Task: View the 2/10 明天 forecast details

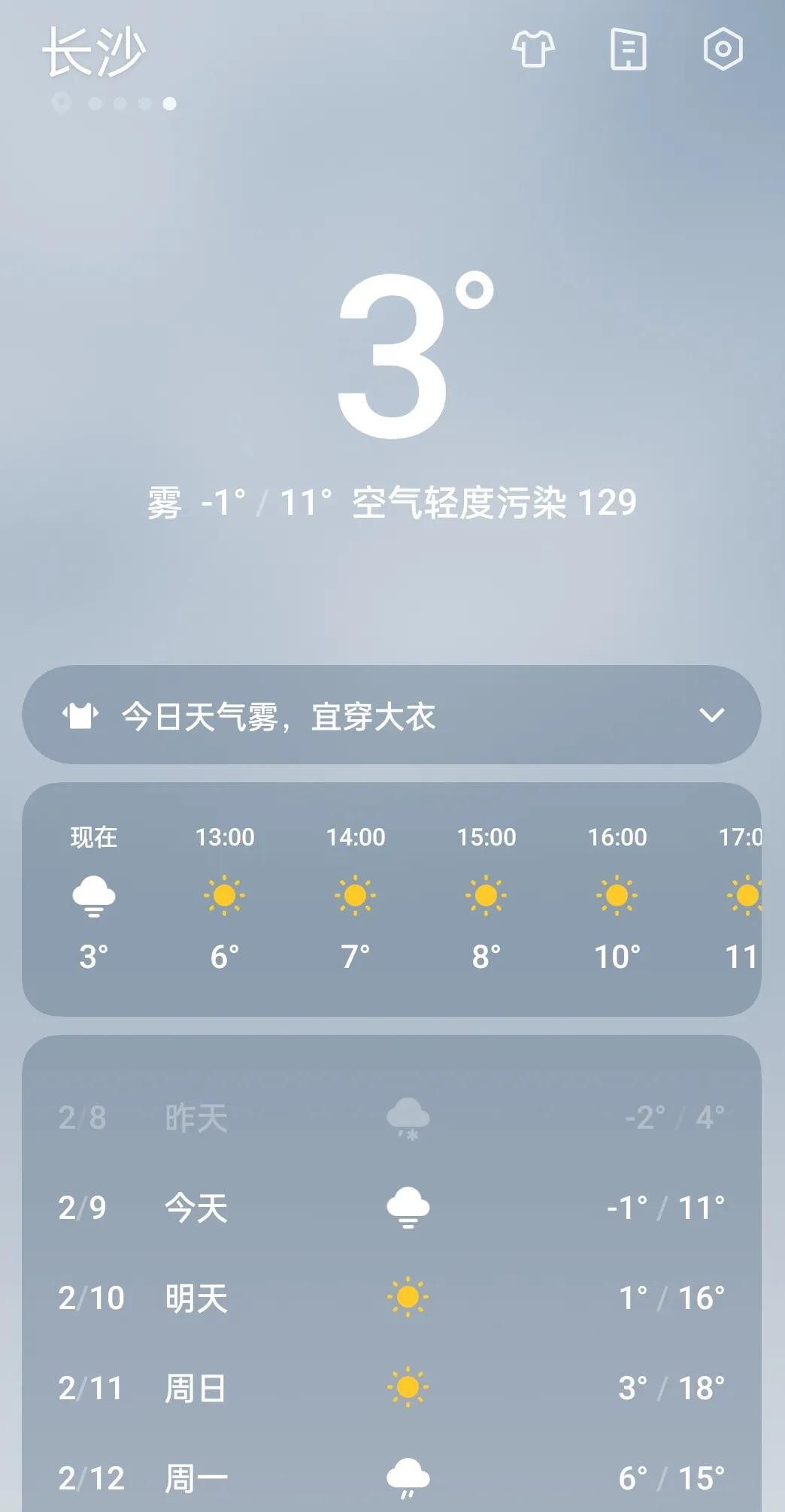Action: pos(392,1298)
